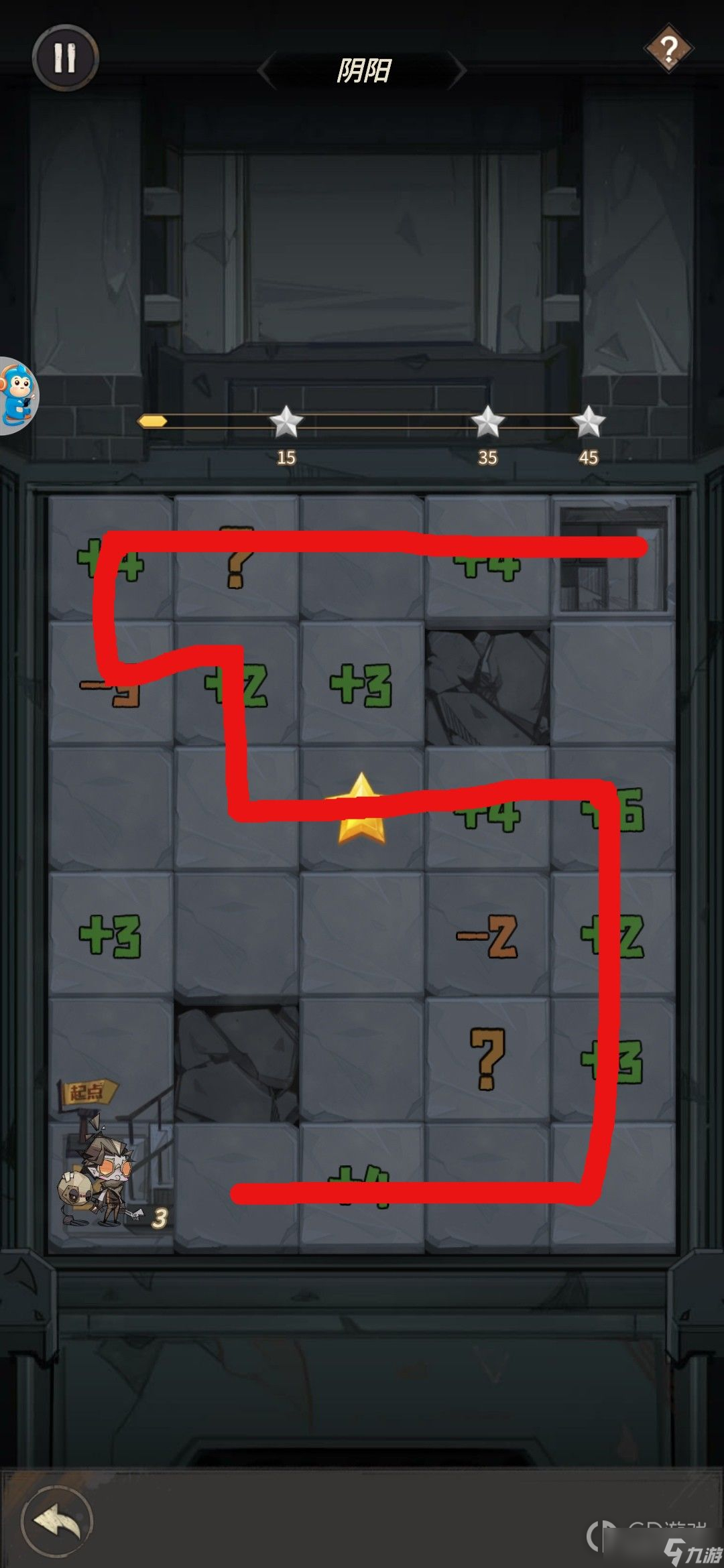Viewport: 724px width, 1568px height.
Task: Open the help question mark
Action: (668, 49)
